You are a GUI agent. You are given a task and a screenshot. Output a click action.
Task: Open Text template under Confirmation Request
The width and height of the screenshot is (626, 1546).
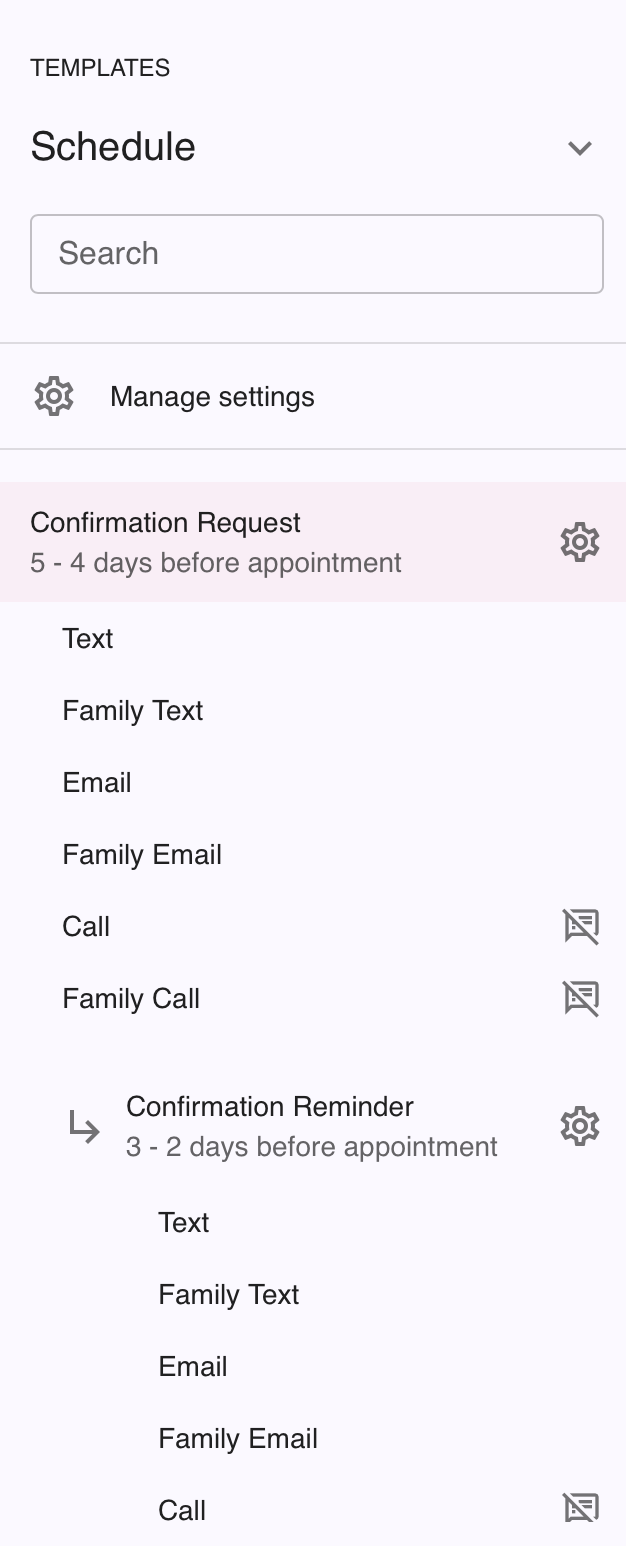tap(88, 639)
